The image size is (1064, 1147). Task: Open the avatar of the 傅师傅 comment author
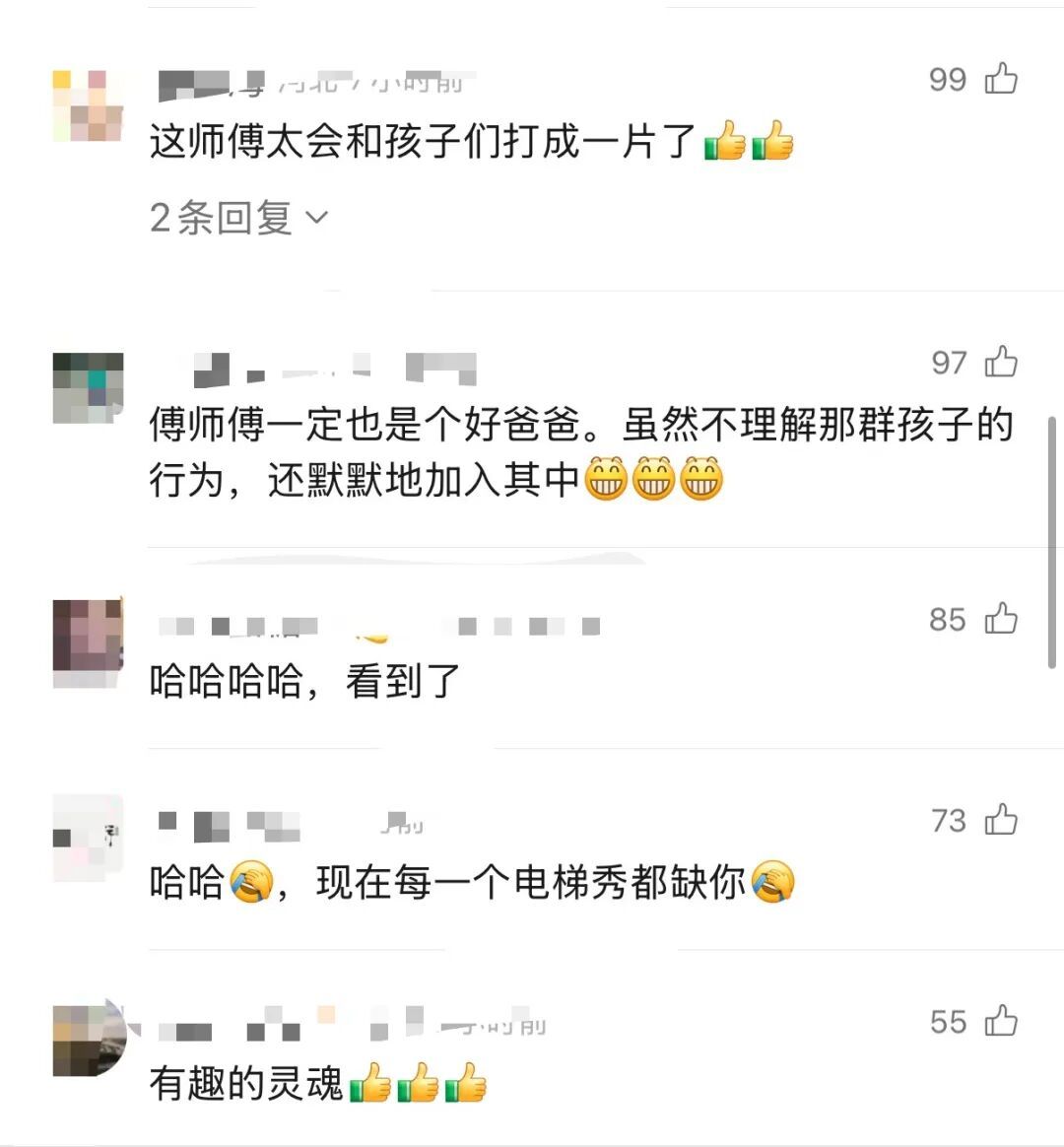89,387
